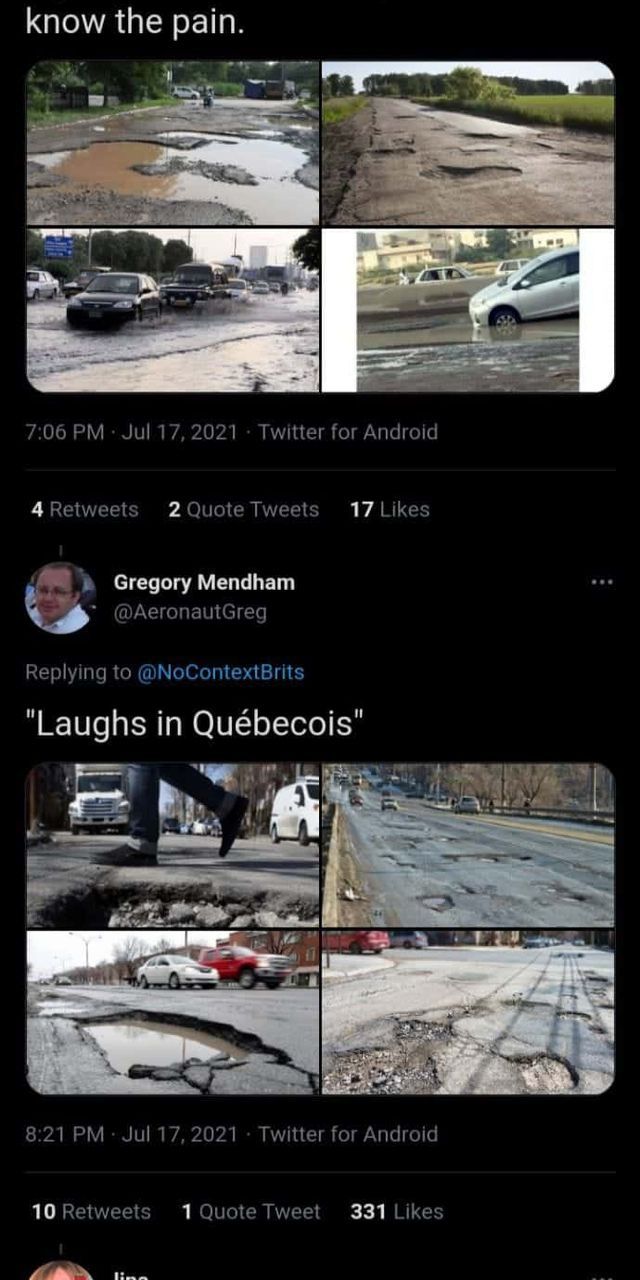View the 2 Quote Tweets
Viewport: 640px width, 1280px height.
244,509
